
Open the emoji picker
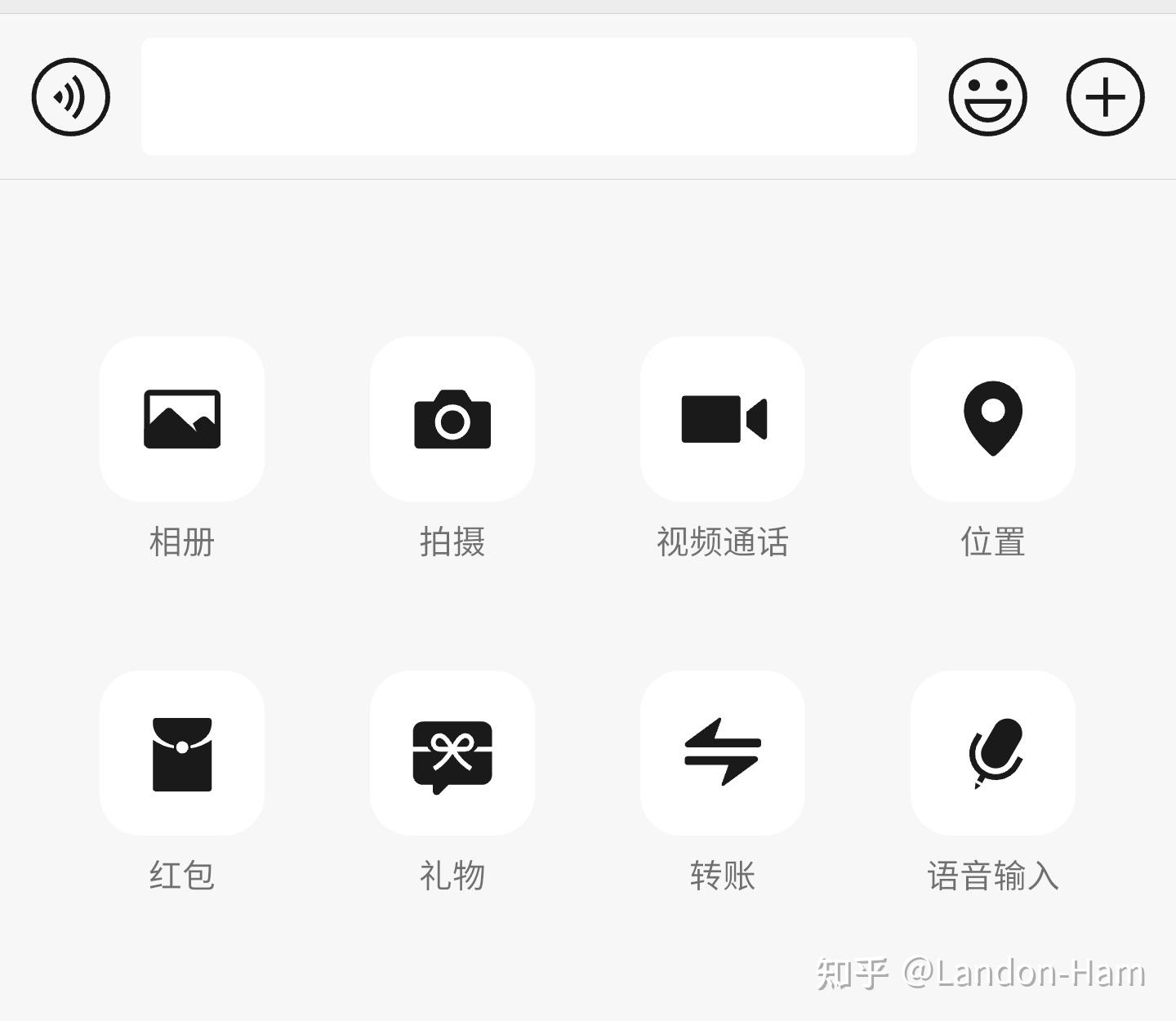tap(987, 96)
